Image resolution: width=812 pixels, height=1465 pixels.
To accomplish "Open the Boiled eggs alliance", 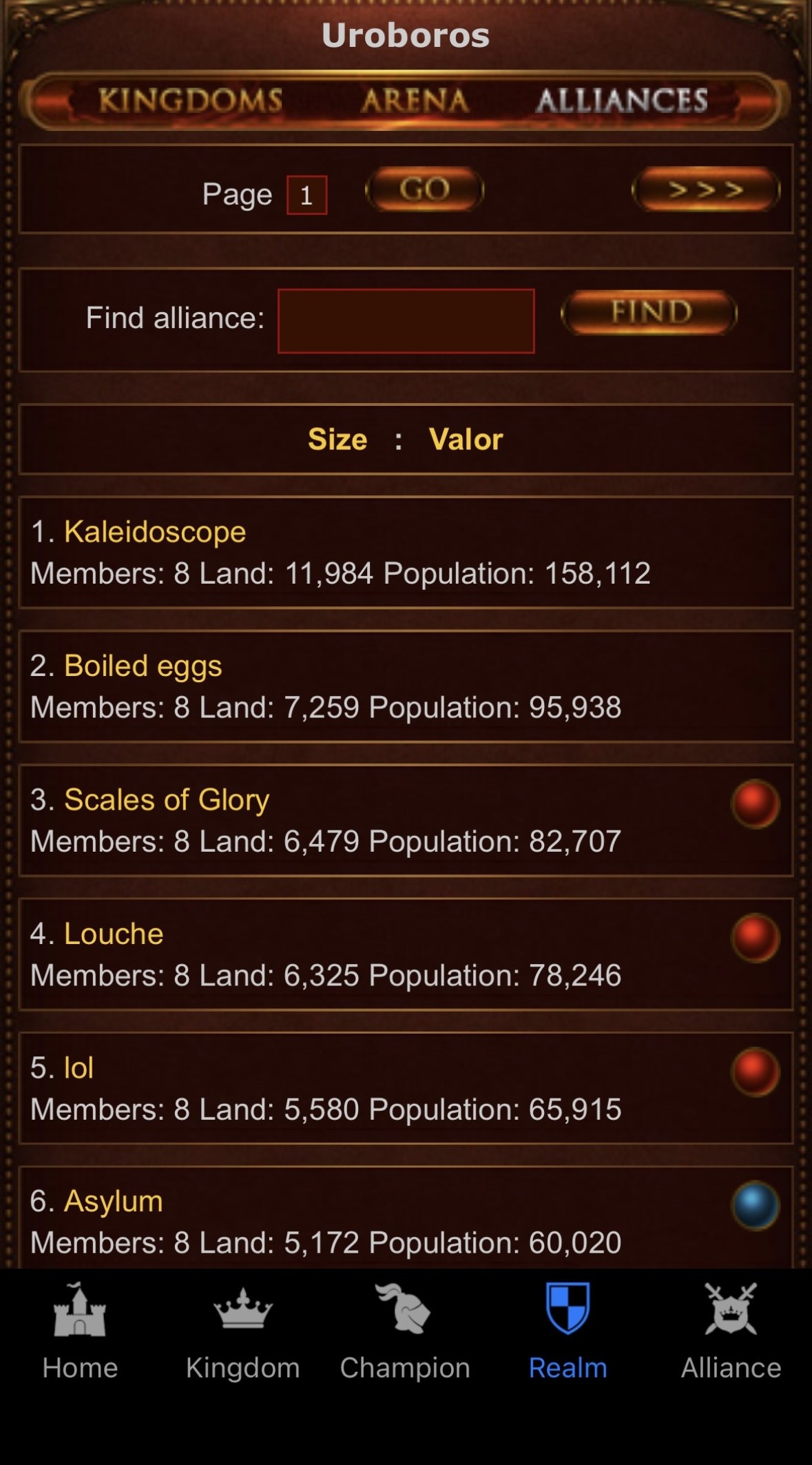I will click(142, 666).
